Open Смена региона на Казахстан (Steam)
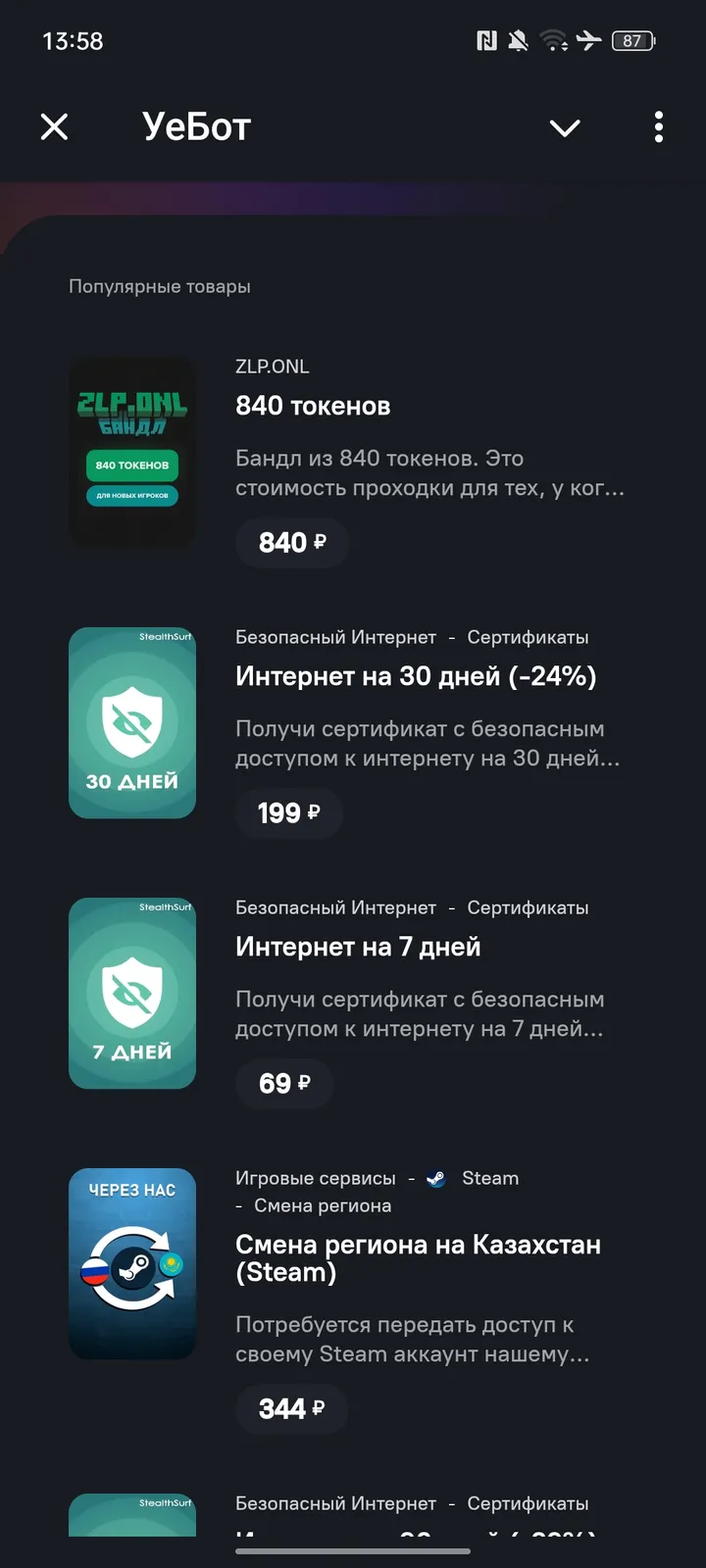The height and width of the screenshot is (1568, 706). pos(418,1257)
